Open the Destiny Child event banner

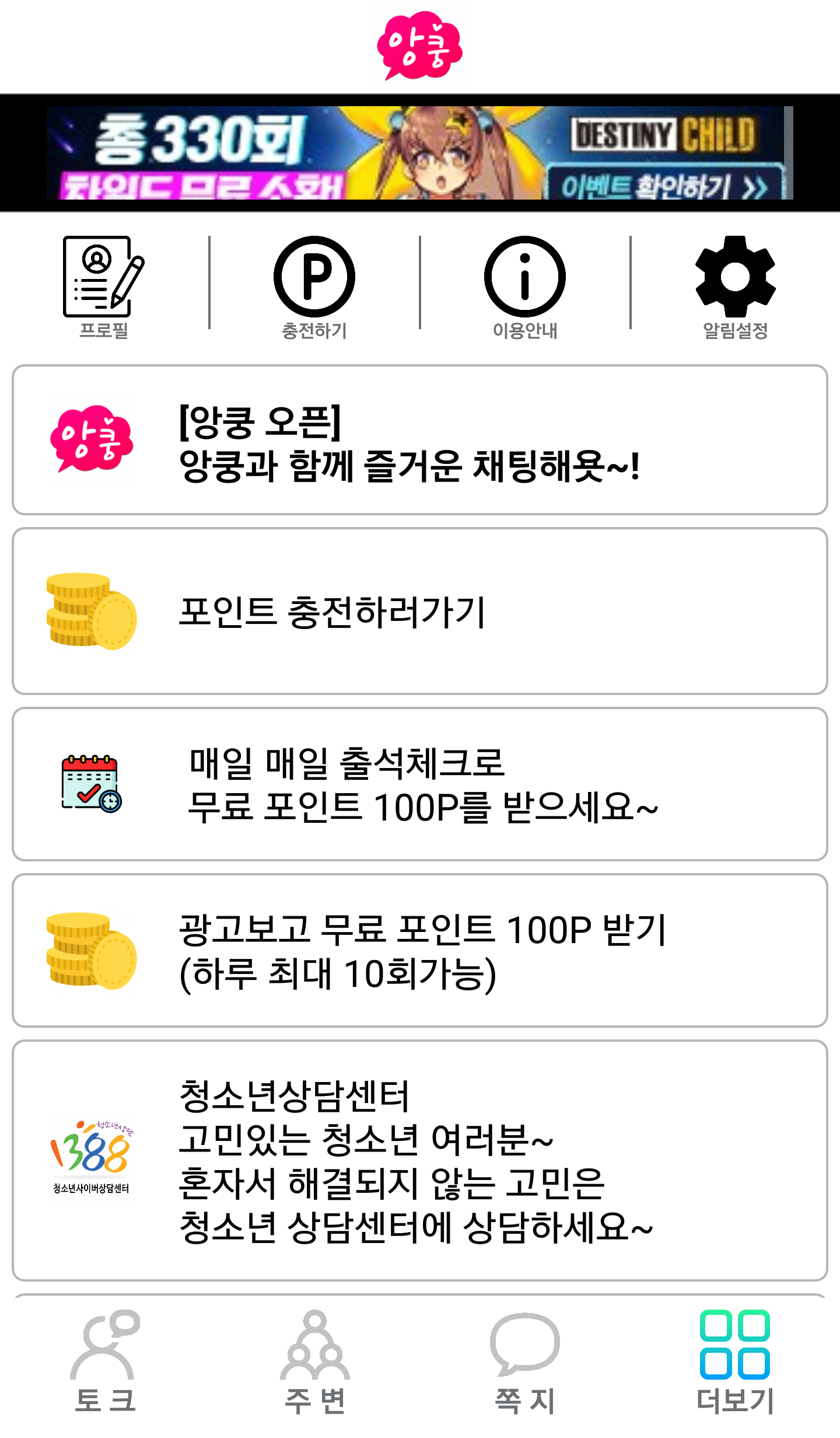tap(420, 153)
